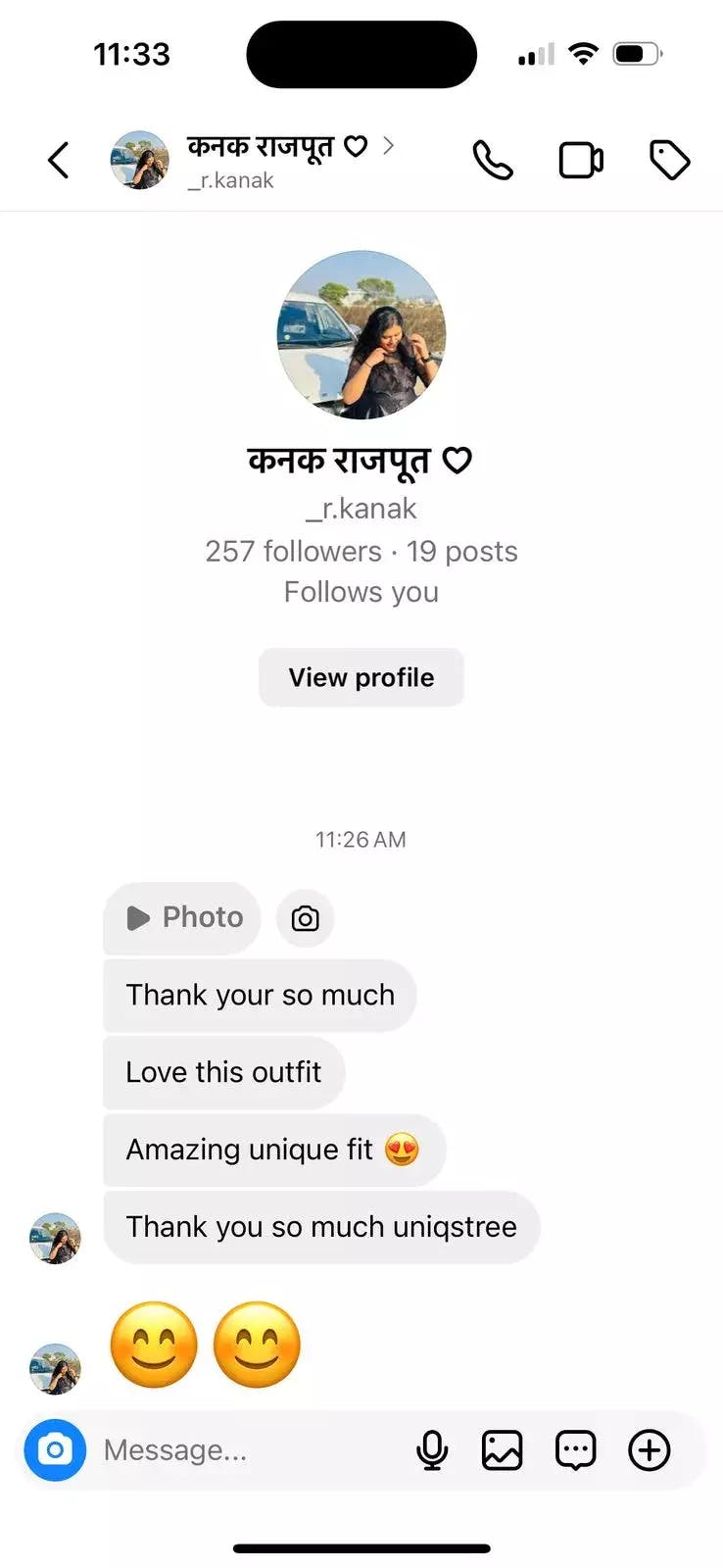Open the saved replies bubble icon

575,1450
